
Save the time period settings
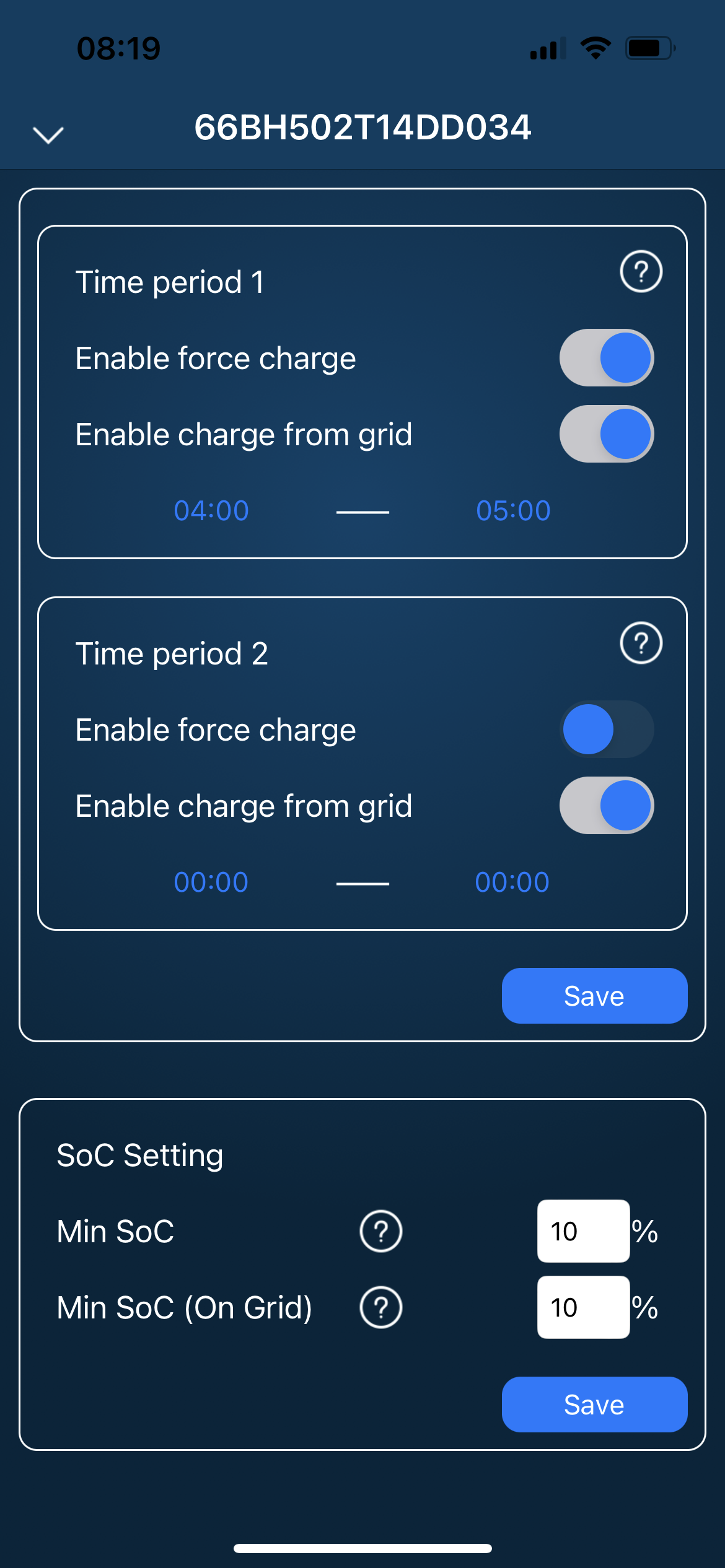pos(594,996)
